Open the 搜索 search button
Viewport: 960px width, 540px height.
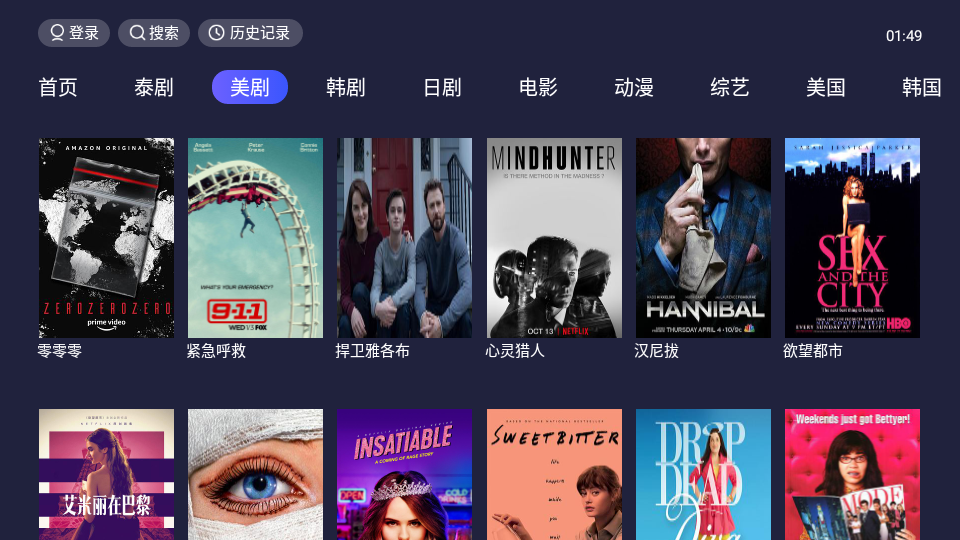[x=154, y=33]
